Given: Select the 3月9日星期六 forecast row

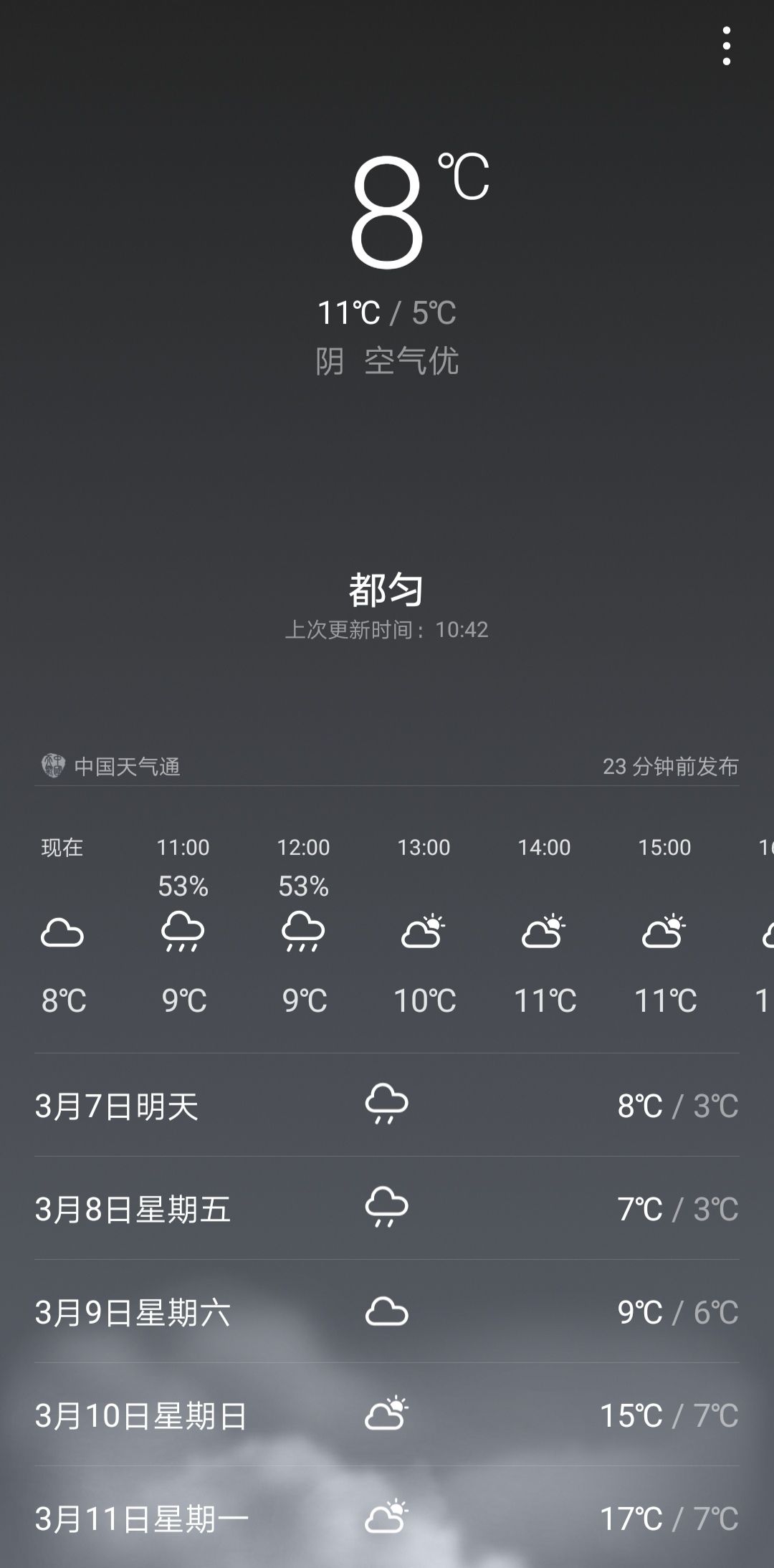Looking at the screenshot, I should (x=387, y=1311).
